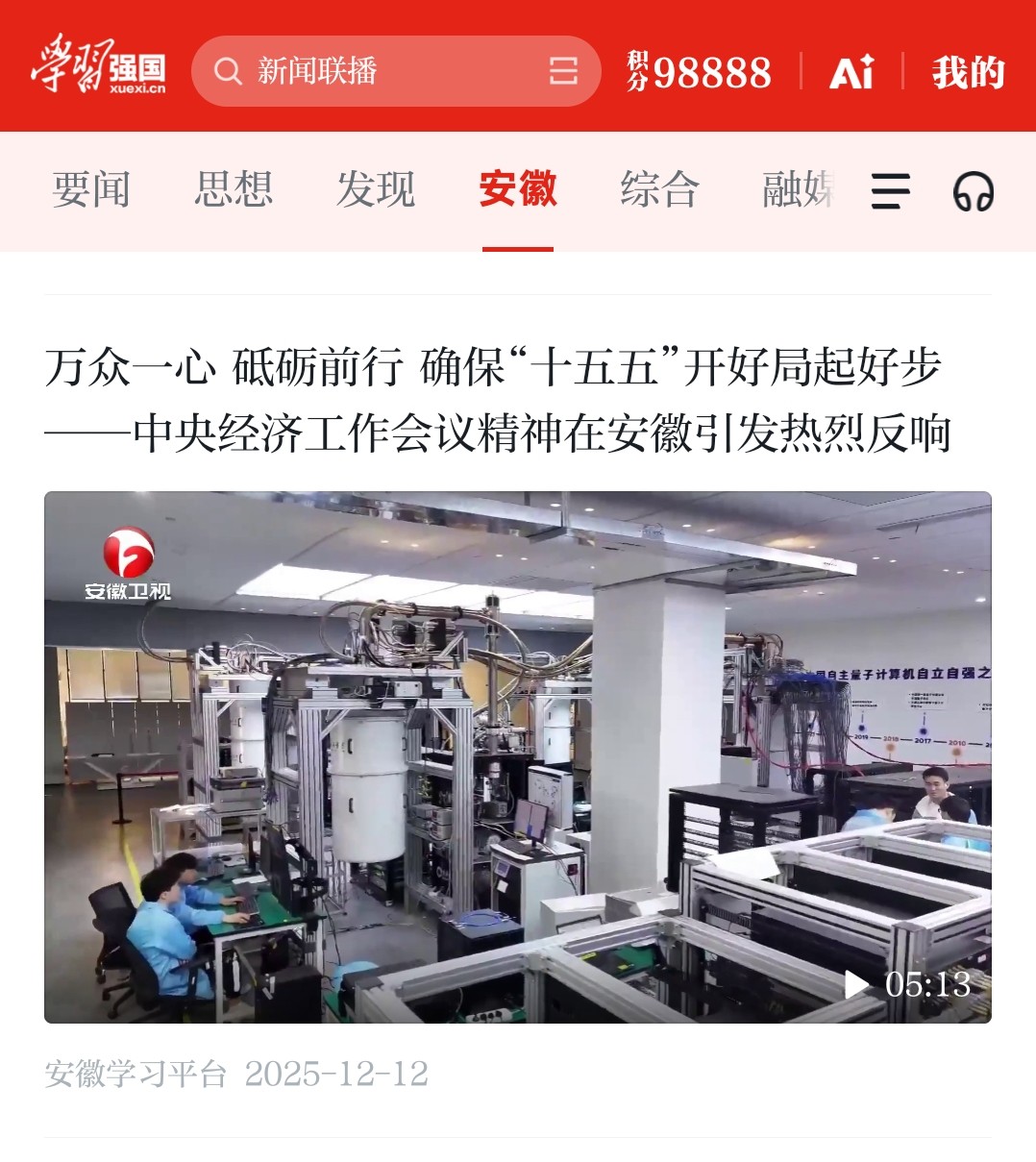View the 积分 98888 points
This screenshot has width=1036, height=1162.
(x=700, y=72)
